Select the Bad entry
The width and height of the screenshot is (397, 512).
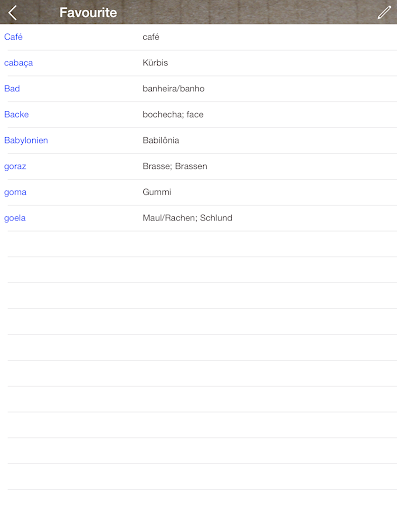pos(199,89)
